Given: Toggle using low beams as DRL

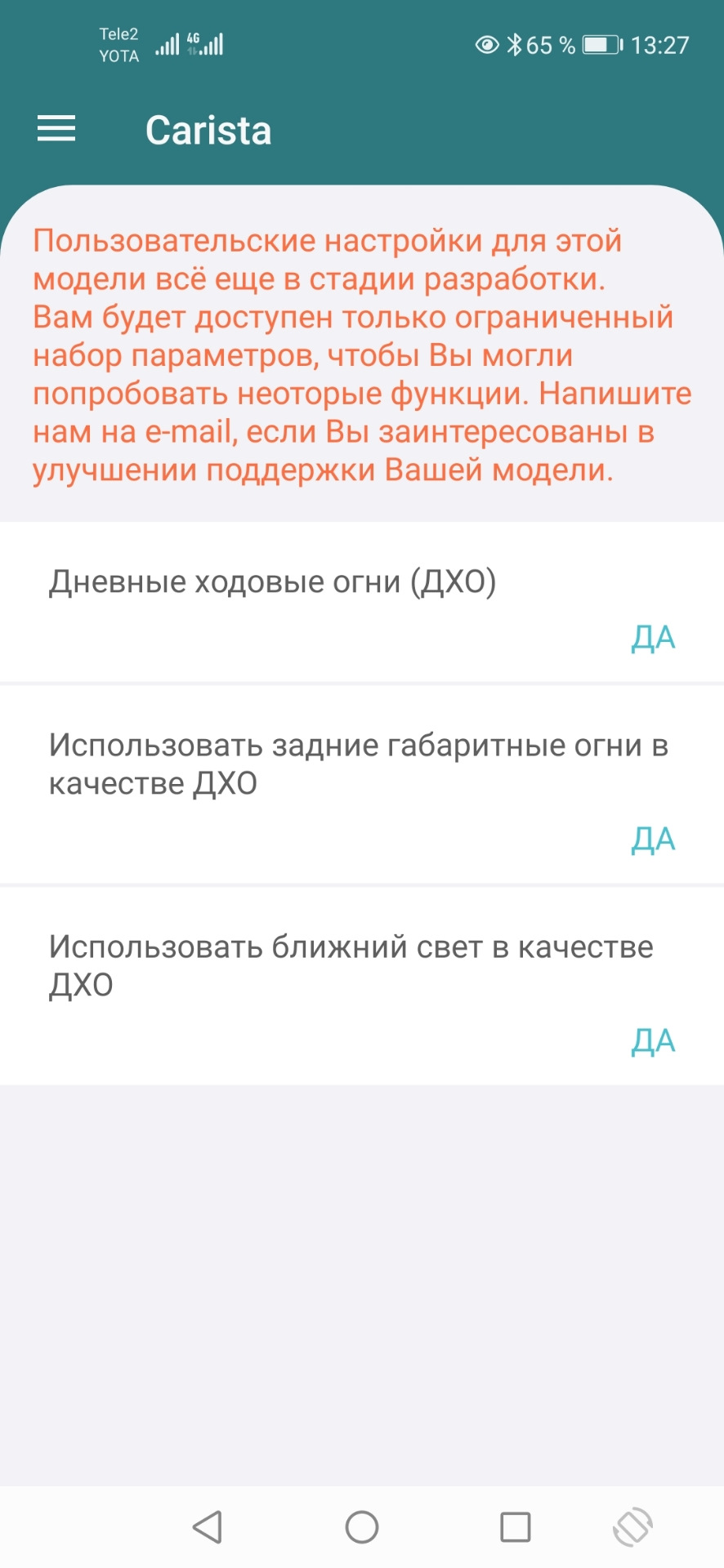Looking at the screenshot, I should tap(350, 964).
